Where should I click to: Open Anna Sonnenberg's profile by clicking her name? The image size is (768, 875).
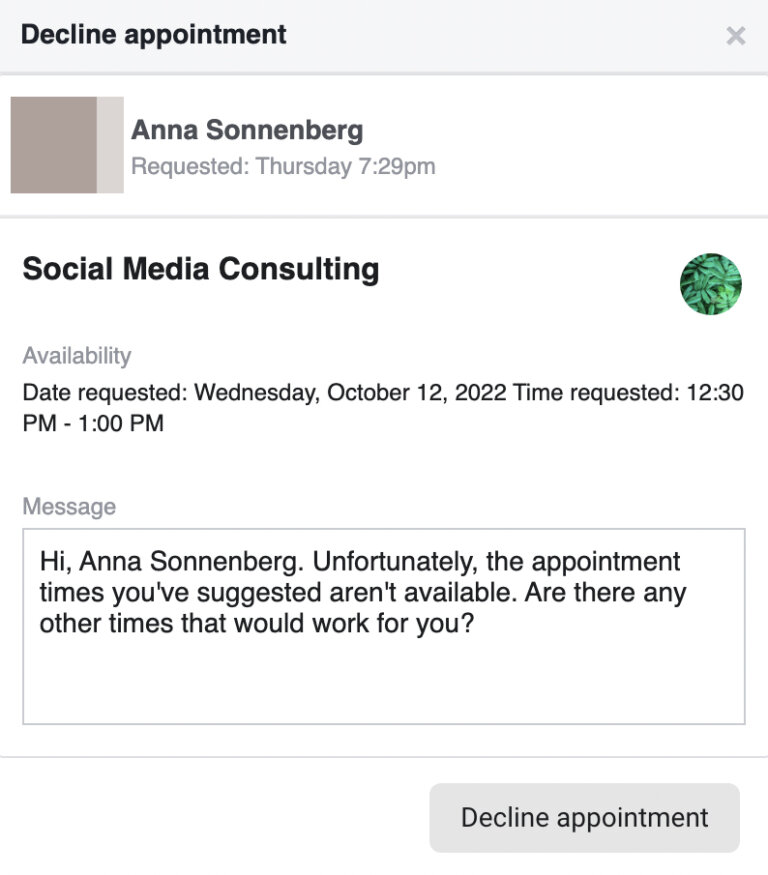coord(247,130)
